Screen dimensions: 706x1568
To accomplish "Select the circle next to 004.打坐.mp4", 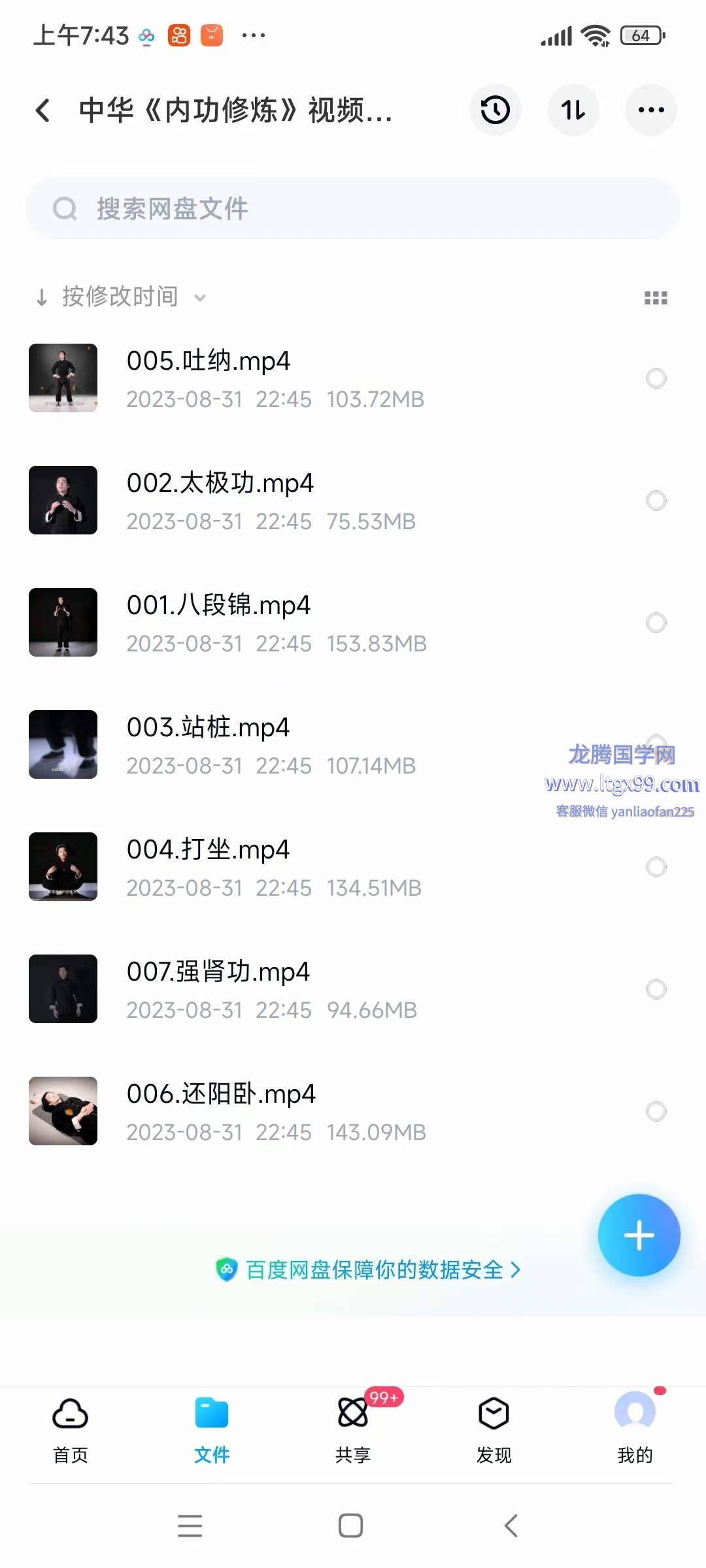I will (656, 867).
